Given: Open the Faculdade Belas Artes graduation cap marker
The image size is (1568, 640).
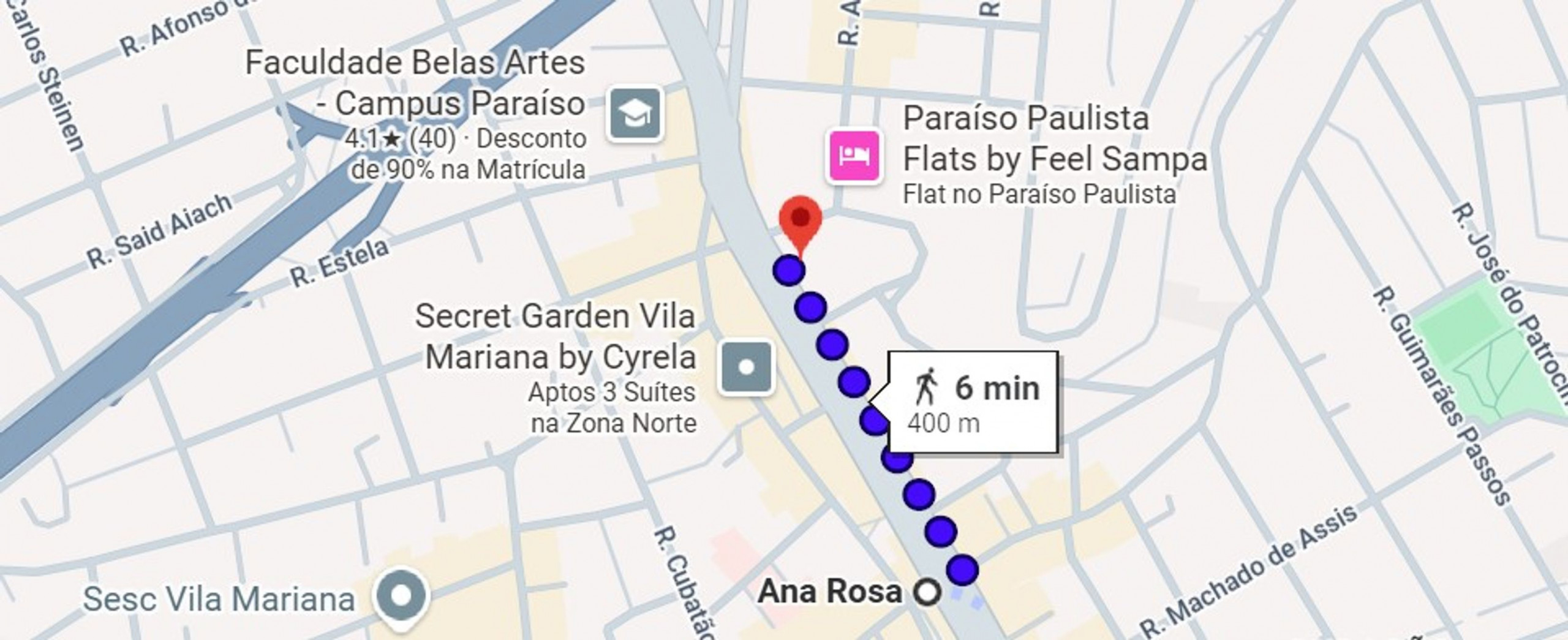Looking at the screenshot, I should pos(635,114).
